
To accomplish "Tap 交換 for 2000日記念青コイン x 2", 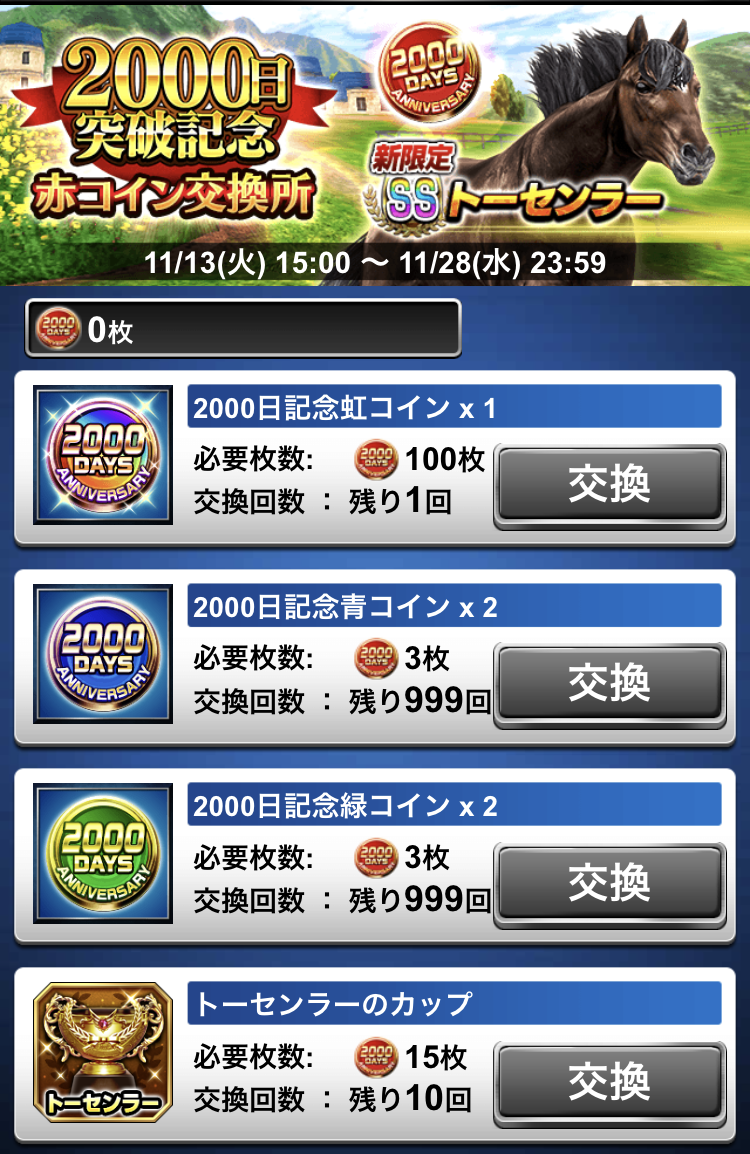I will pos(609,684).
